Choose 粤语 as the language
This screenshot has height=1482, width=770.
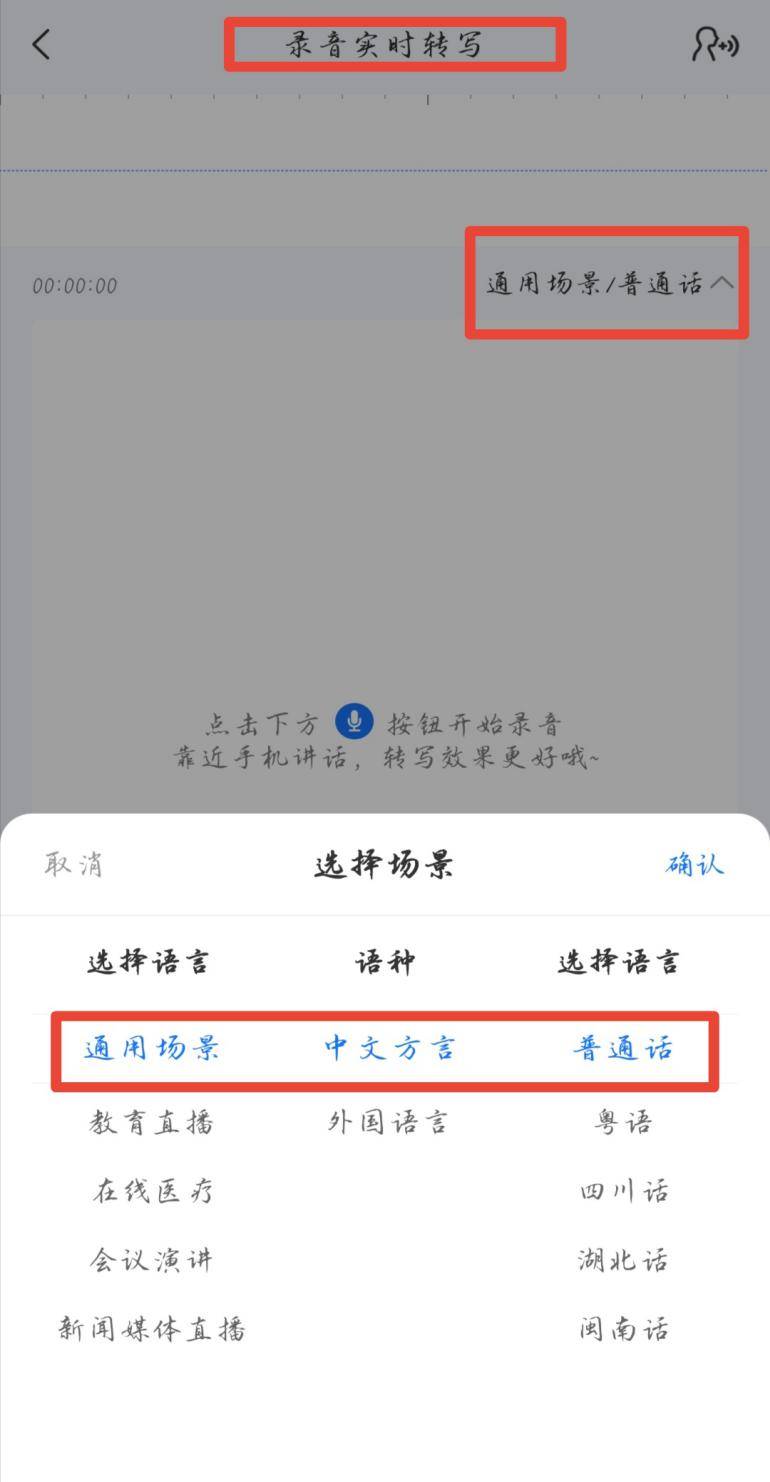tap(623, 1122)
